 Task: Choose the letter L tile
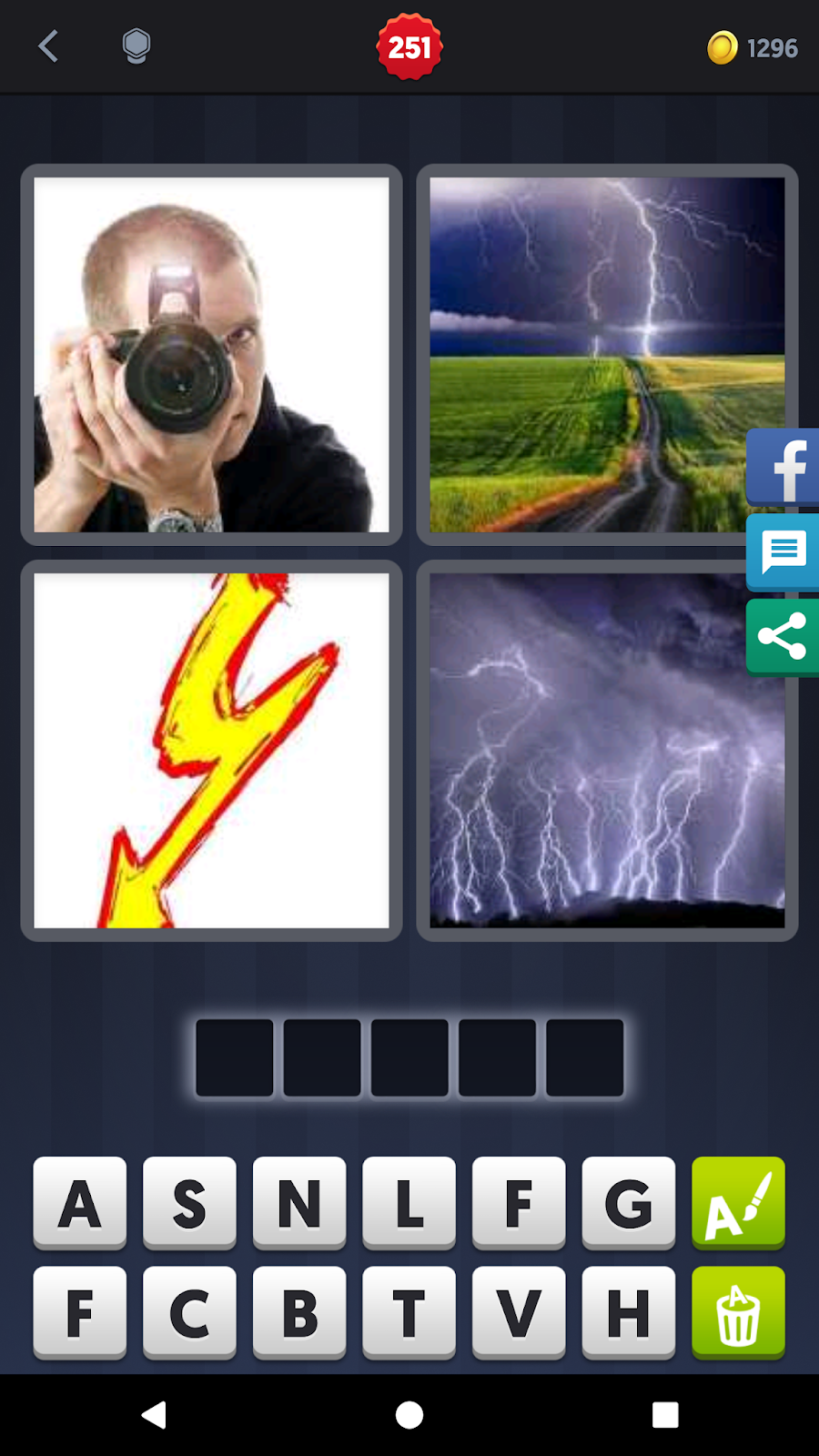tap(409, 1203)
